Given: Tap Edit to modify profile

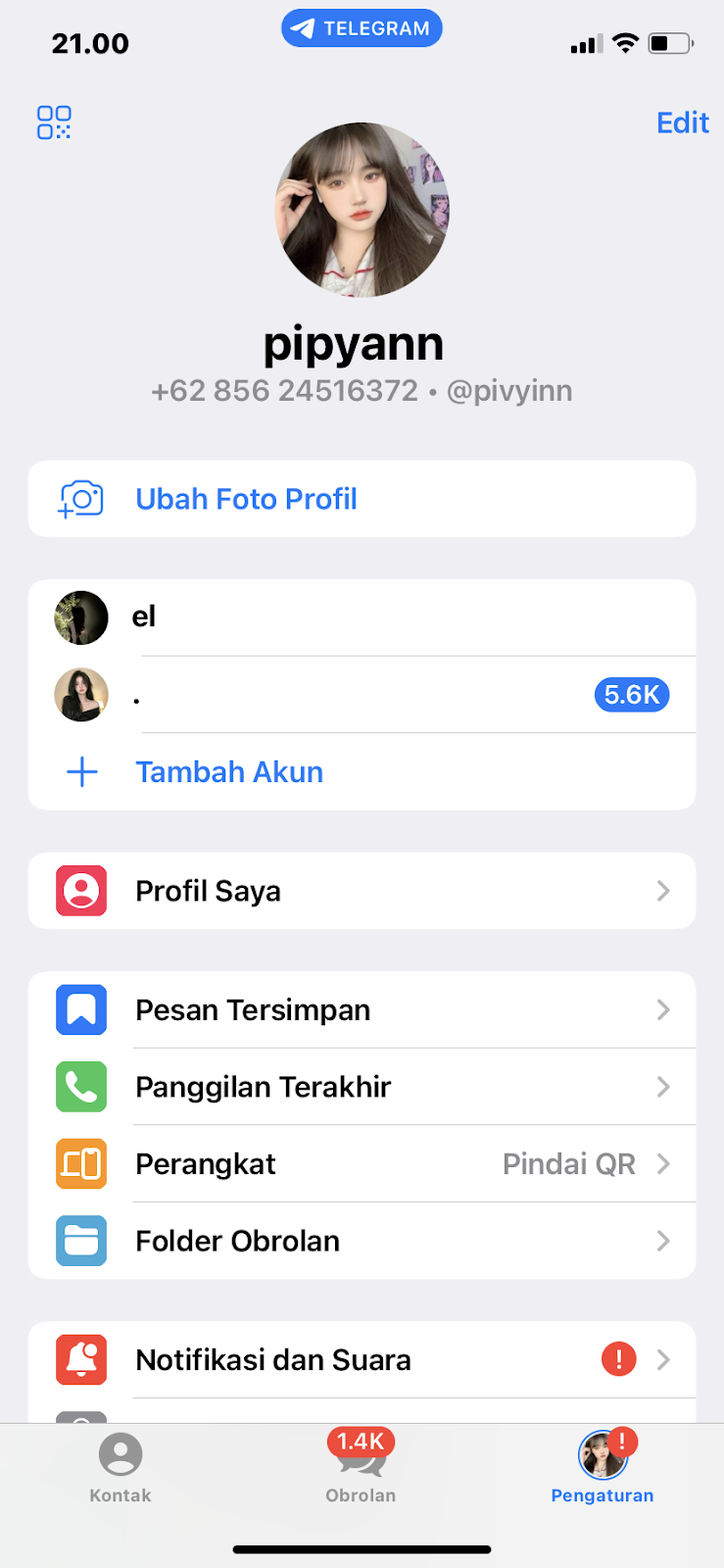Looking at the screenshot, I should 682,122.
